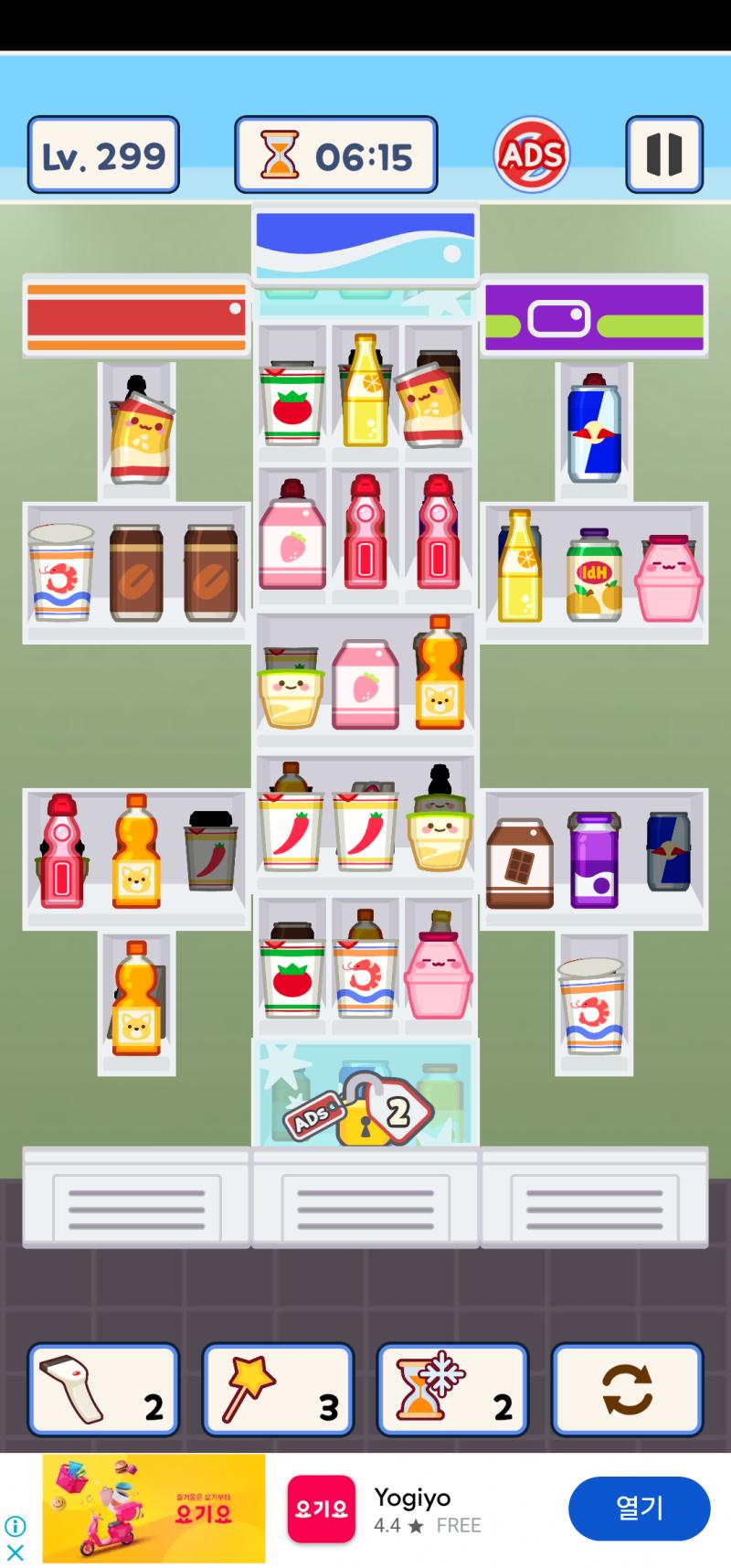Select the chocolate milk carton
Viewport: 731px width, 1568px height.
point(520,863)
